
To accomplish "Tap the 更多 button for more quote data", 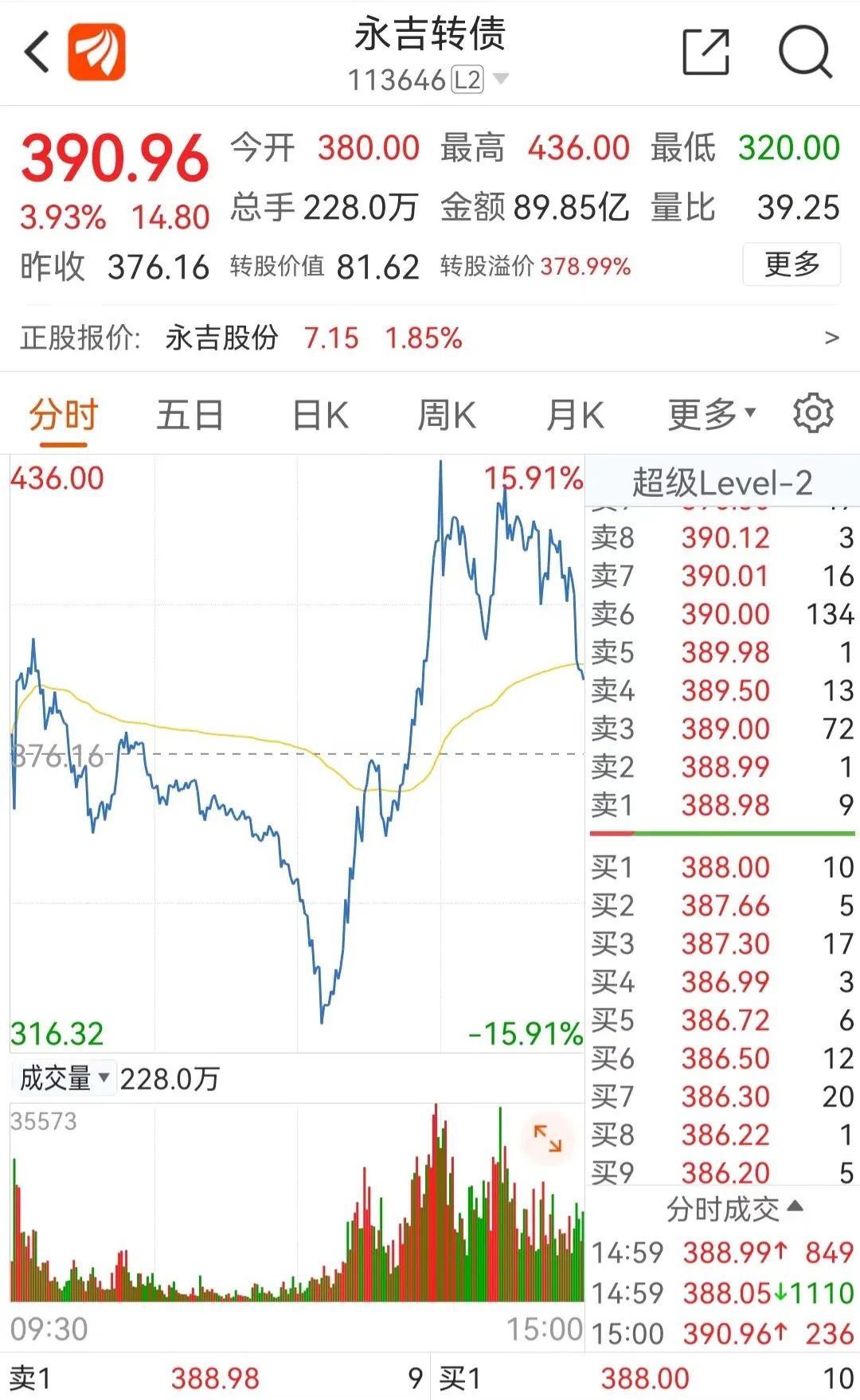I will pos(792,264).
